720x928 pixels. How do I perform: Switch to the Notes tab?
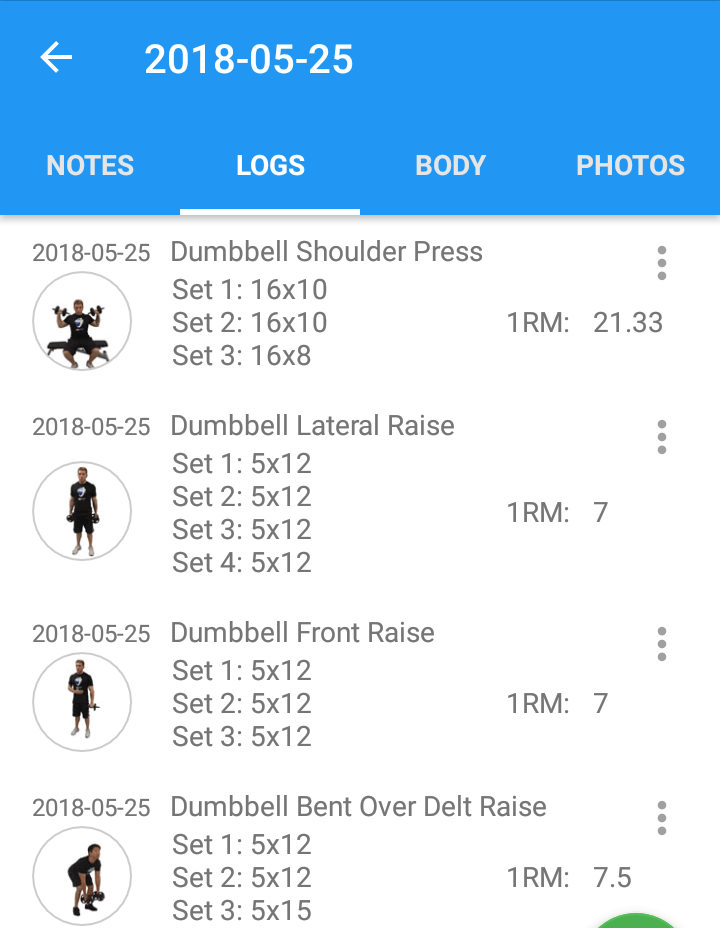(90, 165)
